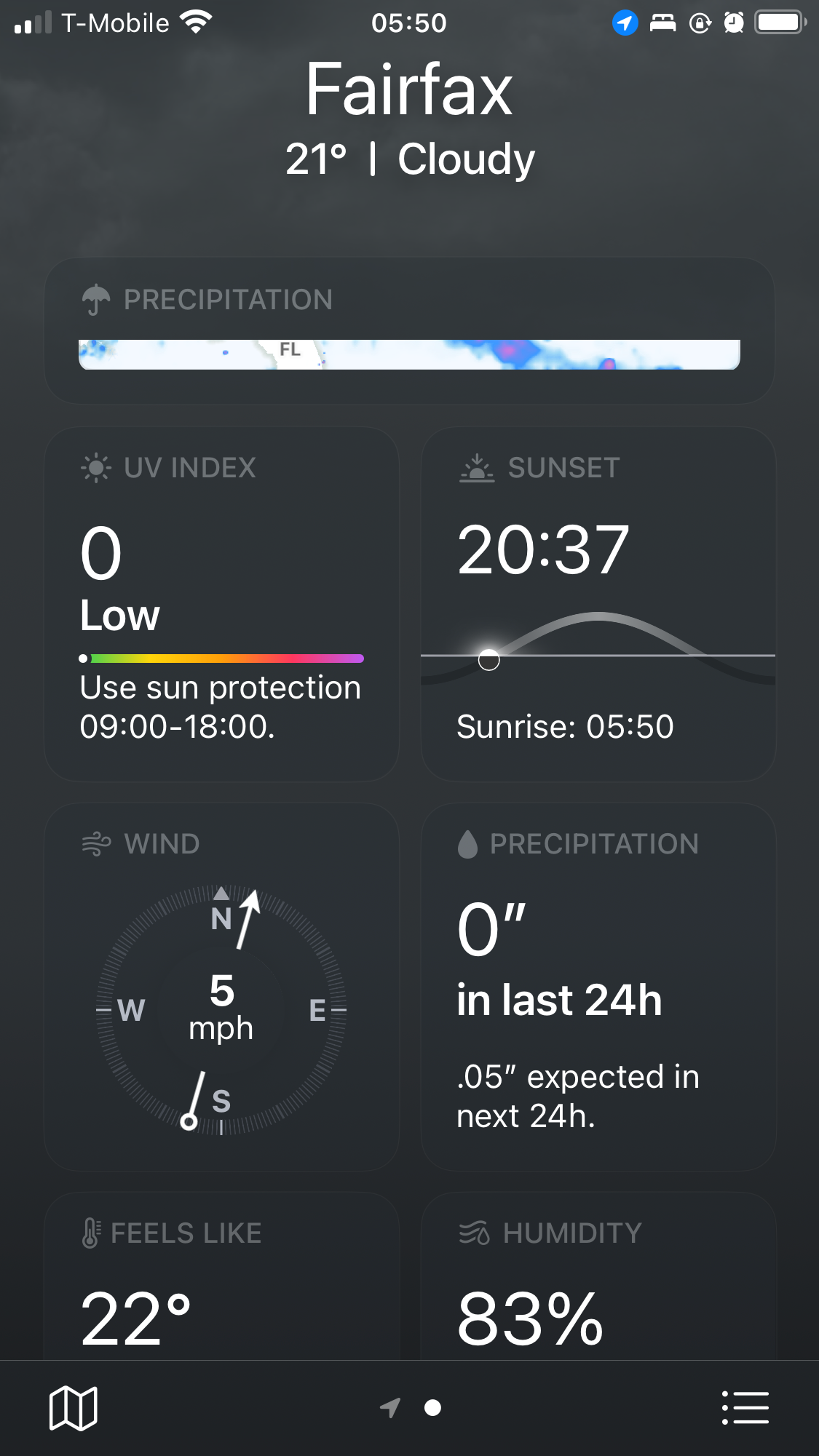The height and width of the screenshot is (1456, 819).
Task: Open the Humidity card
Action: (598, 1276)
